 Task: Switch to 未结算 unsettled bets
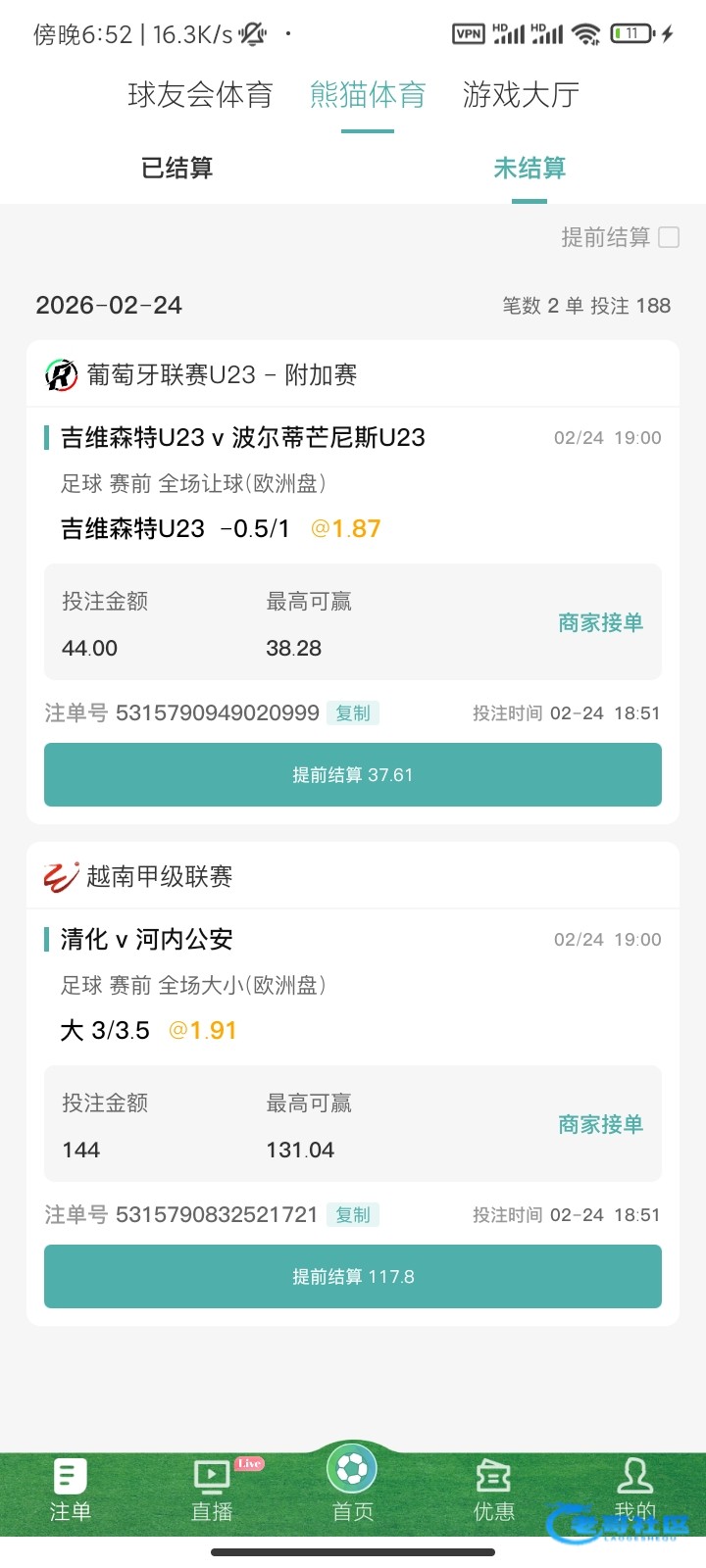[529, 169]
